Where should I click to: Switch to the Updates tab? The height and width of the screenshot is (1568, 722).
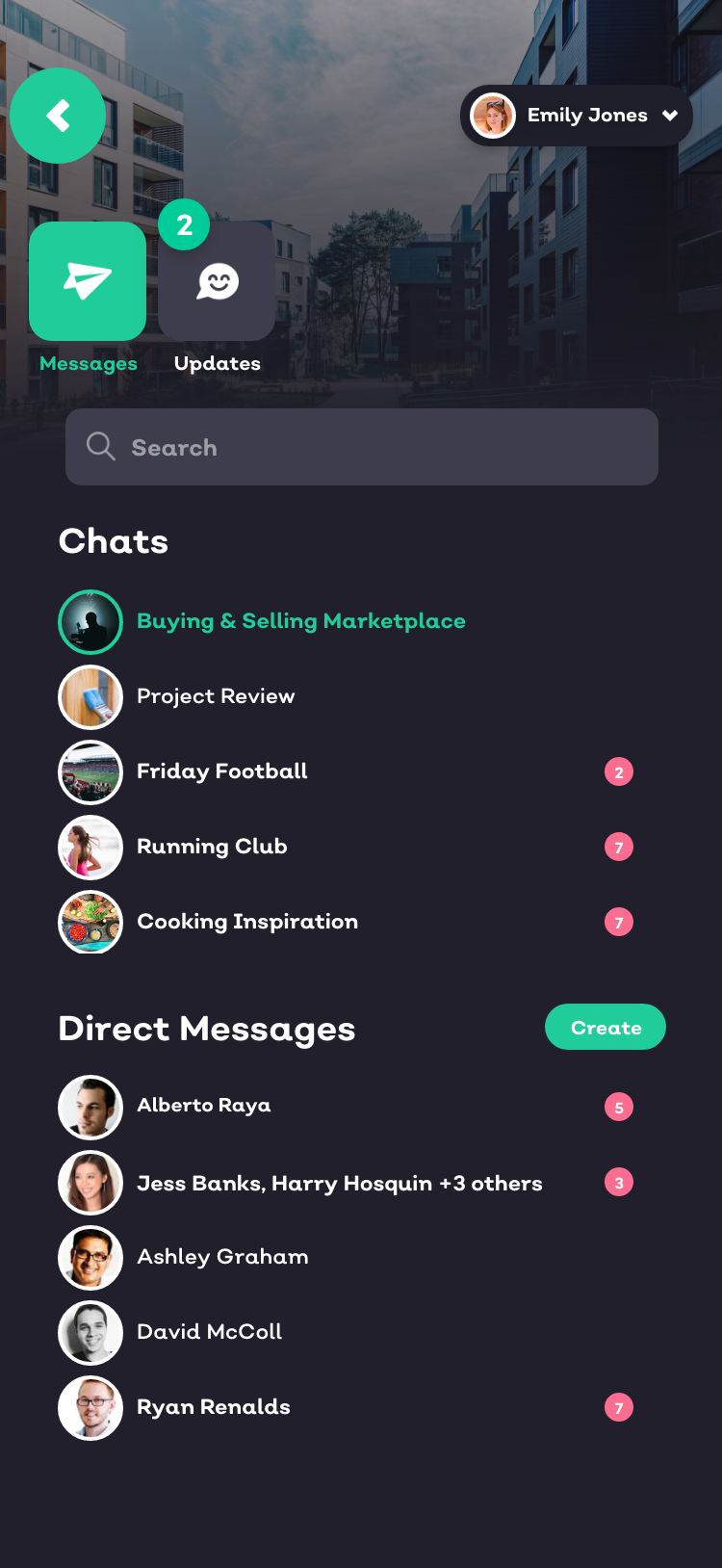(x=217, y=281)
